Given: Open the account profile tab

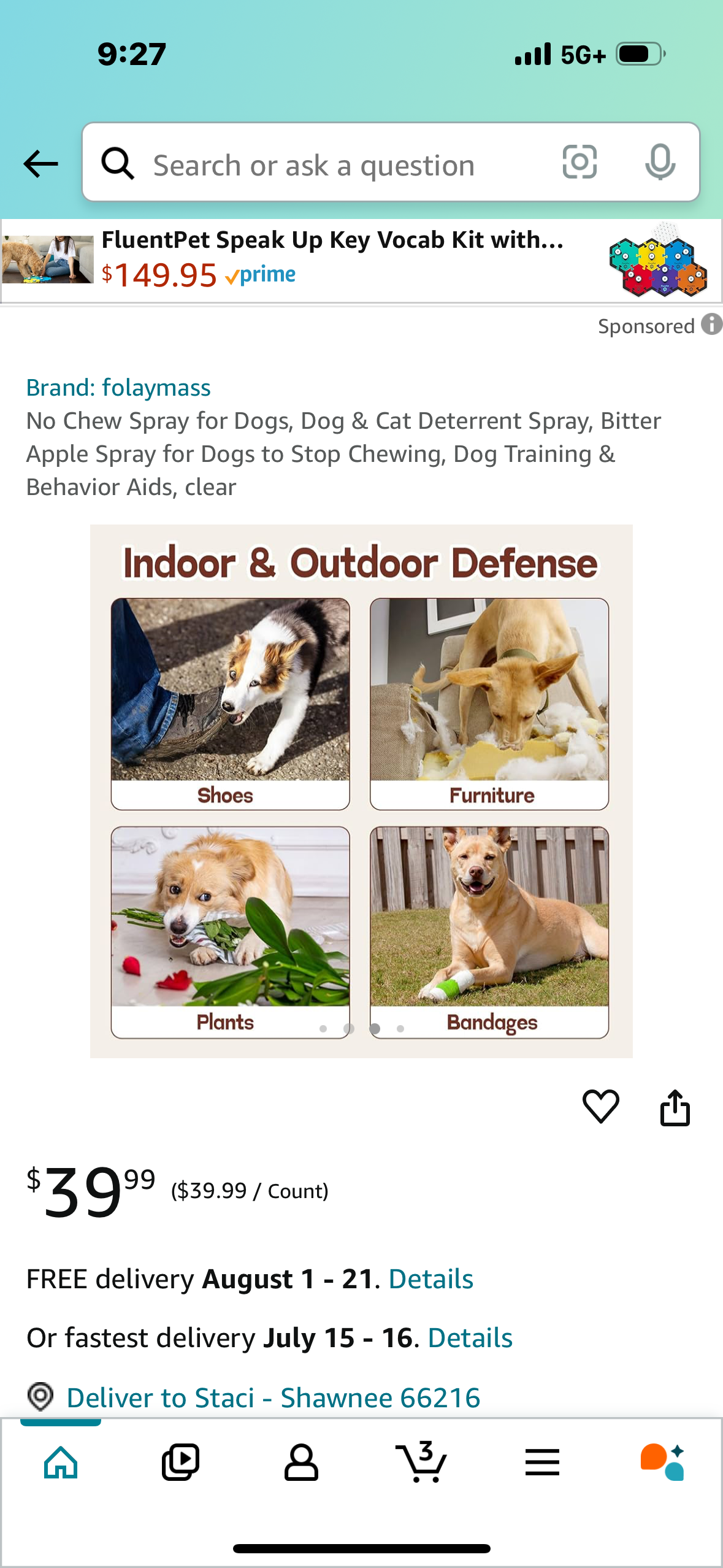Looking at the screenshot, I should pyautogui.click(x=300, y=1462).
